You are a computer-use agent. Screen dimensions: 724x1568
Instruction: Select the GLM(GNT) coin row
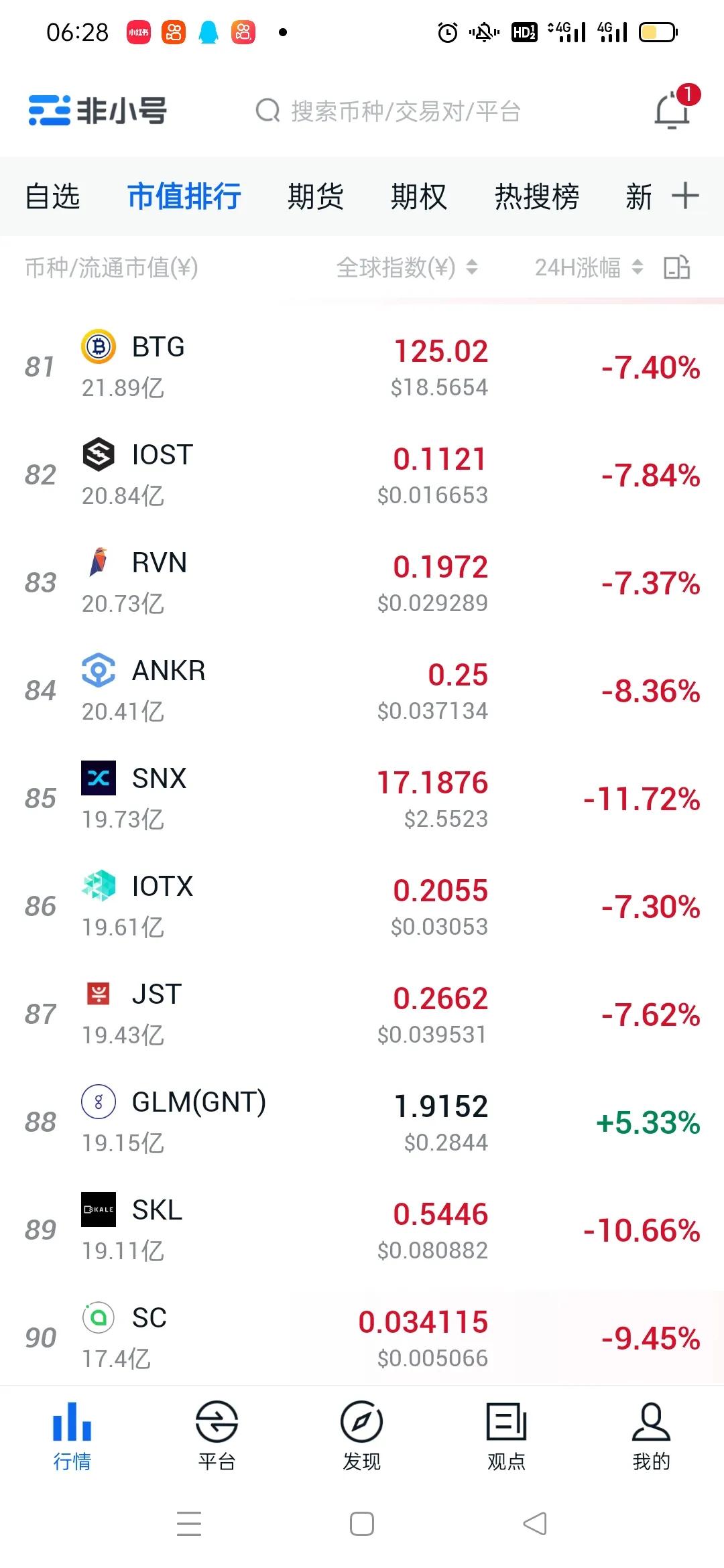click(362, 1122)
